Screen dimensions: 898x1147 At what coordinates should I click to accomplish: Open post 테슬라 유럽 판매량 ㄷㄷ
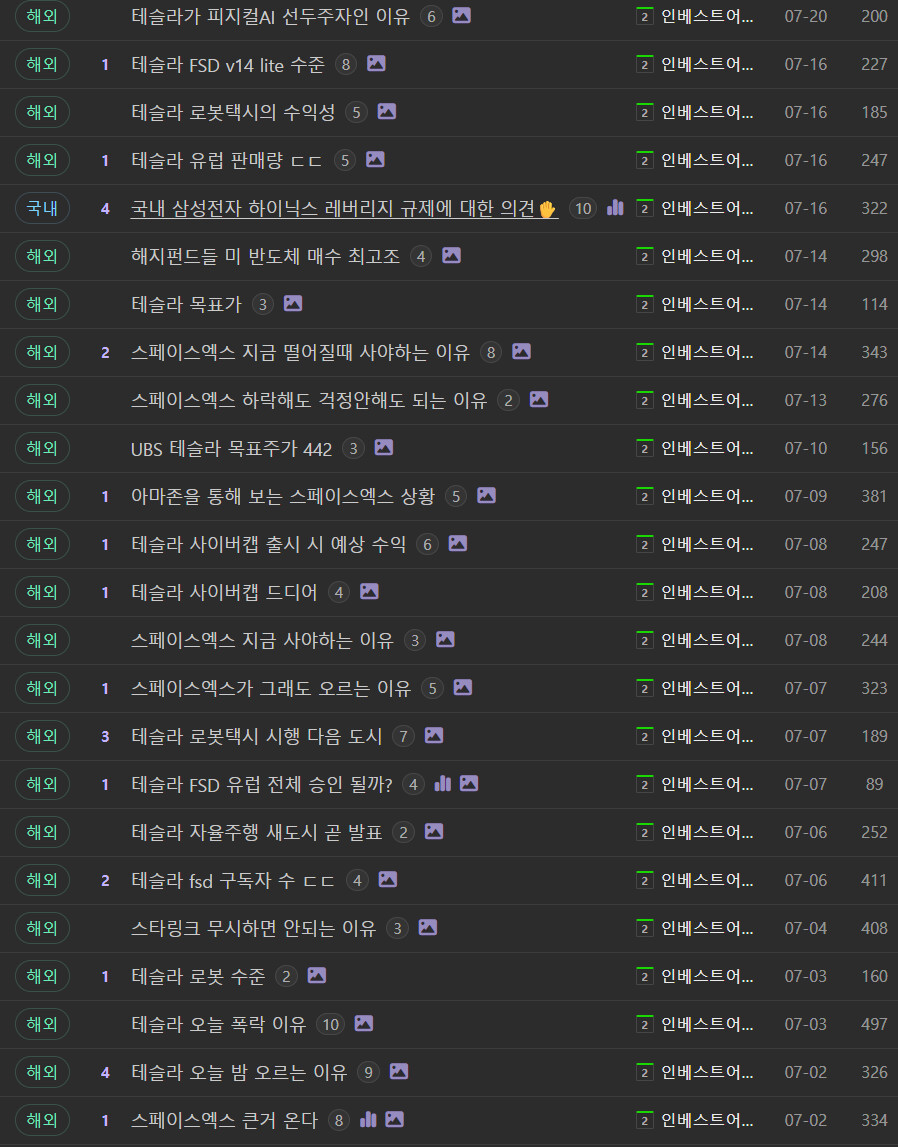point(227,160)
